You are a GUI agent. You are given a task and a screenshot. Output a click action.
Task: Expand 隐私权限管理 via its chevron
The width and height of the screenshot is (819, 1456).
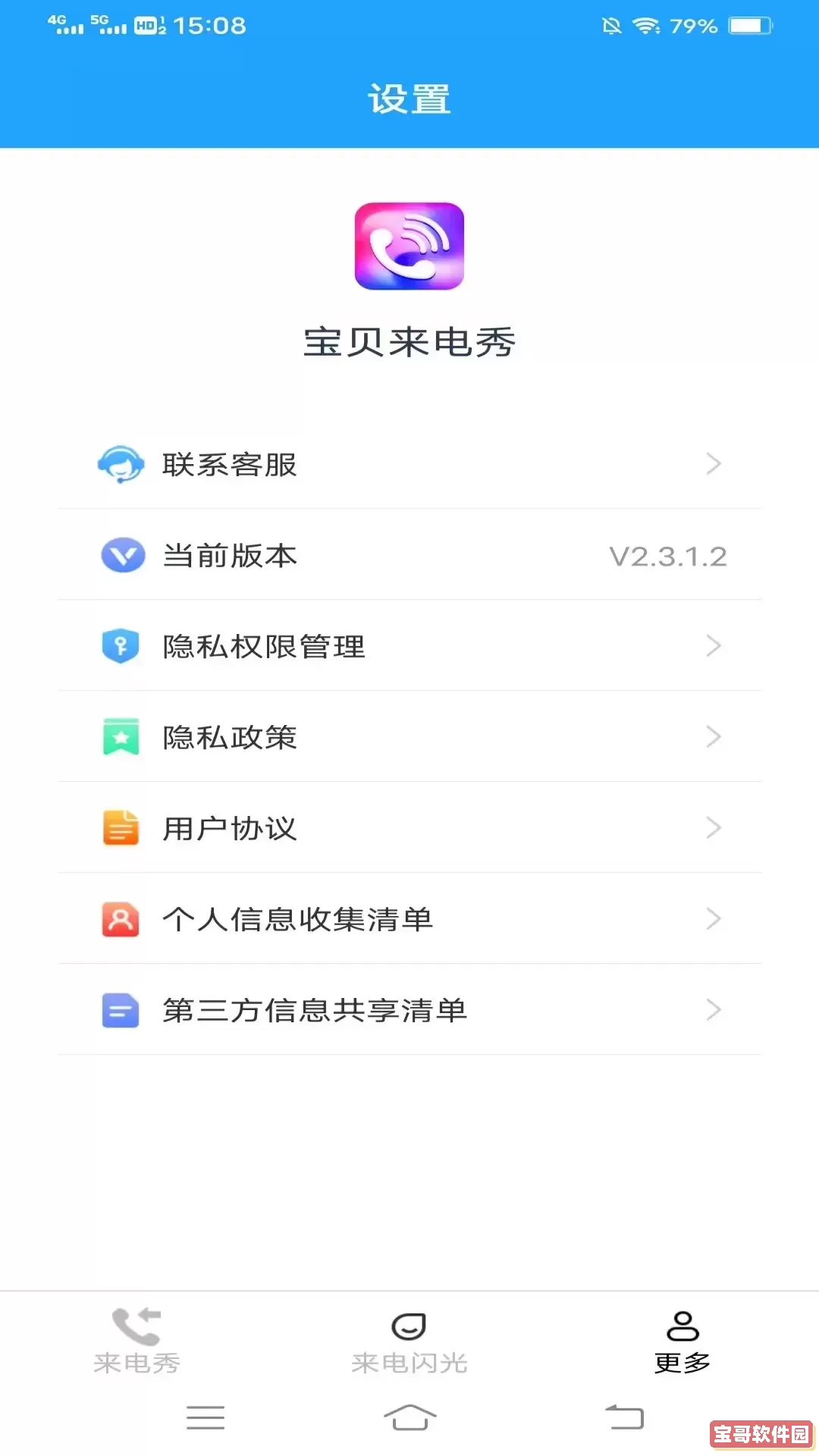click(713, 646)
